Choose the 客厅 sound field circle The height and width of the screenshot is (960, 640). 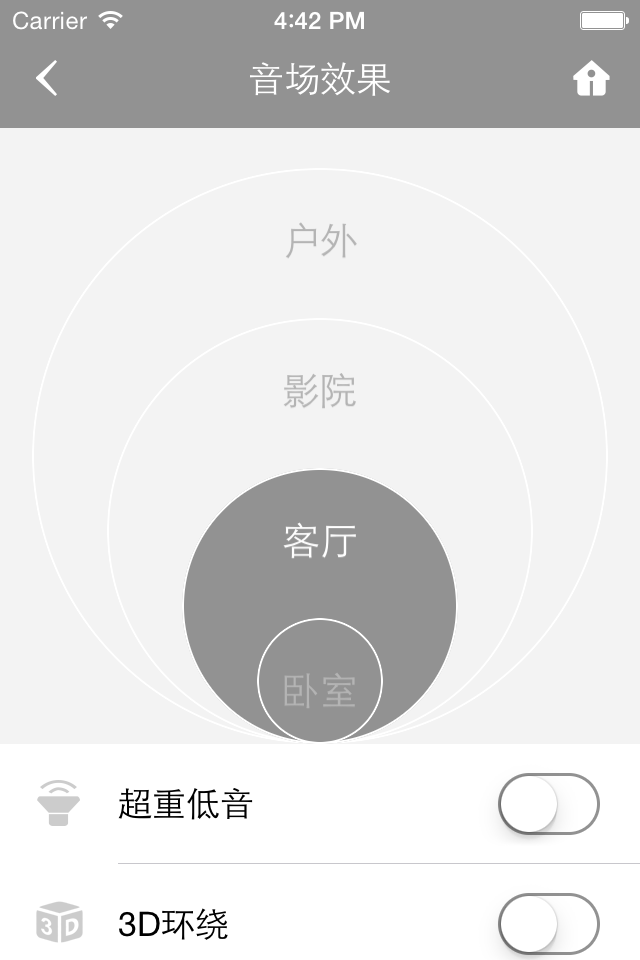(320, 542)
